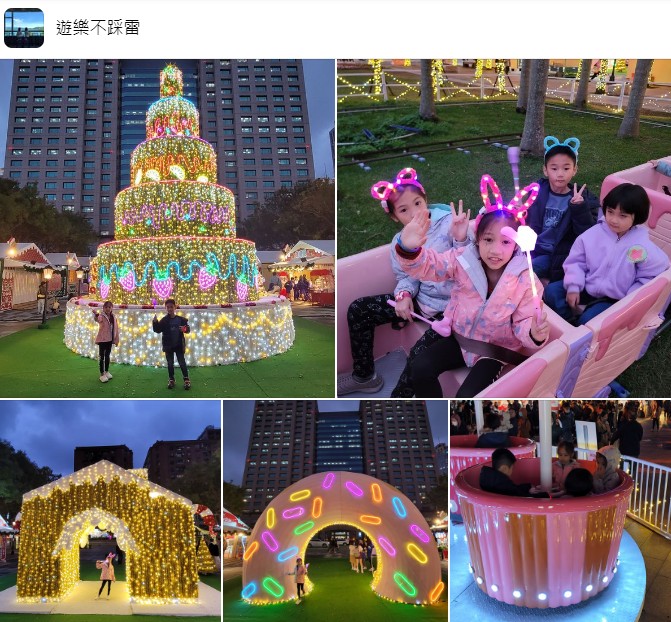This screenshot has height=622, width=671.
Task: Open the donut arch photo
Action: (x=335, y=510)
